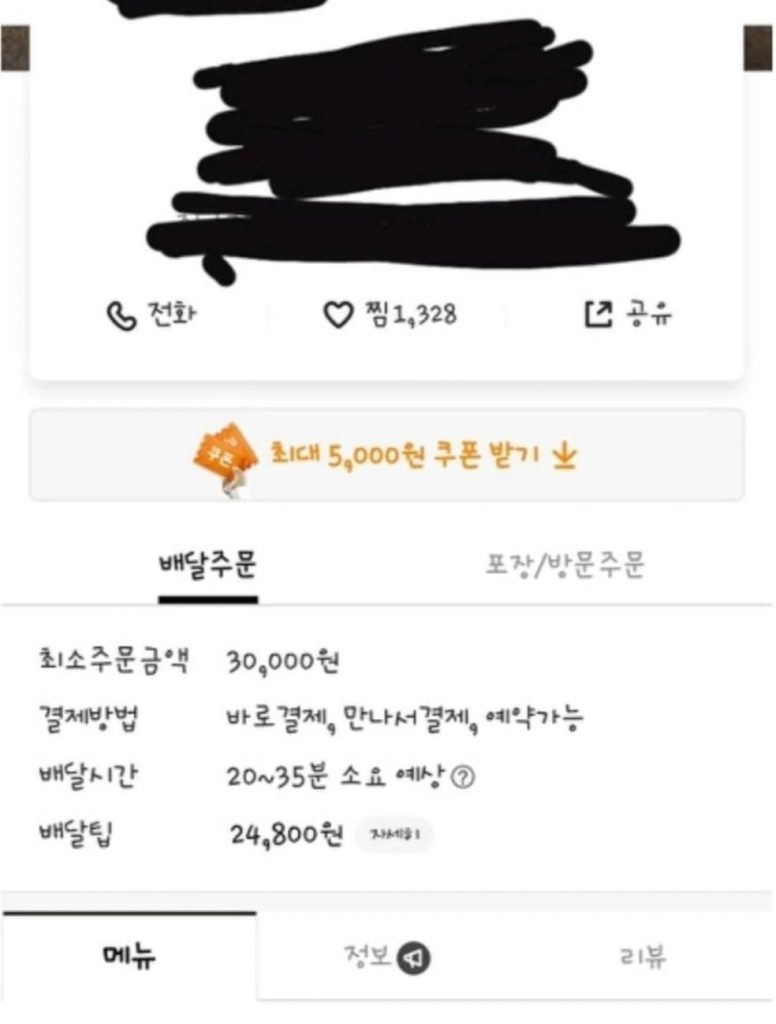Image resolution: width=776 pixels, height=1024 pixels.
Task: Switch to 포장/방문주문 tab
Action: (565, 566)
